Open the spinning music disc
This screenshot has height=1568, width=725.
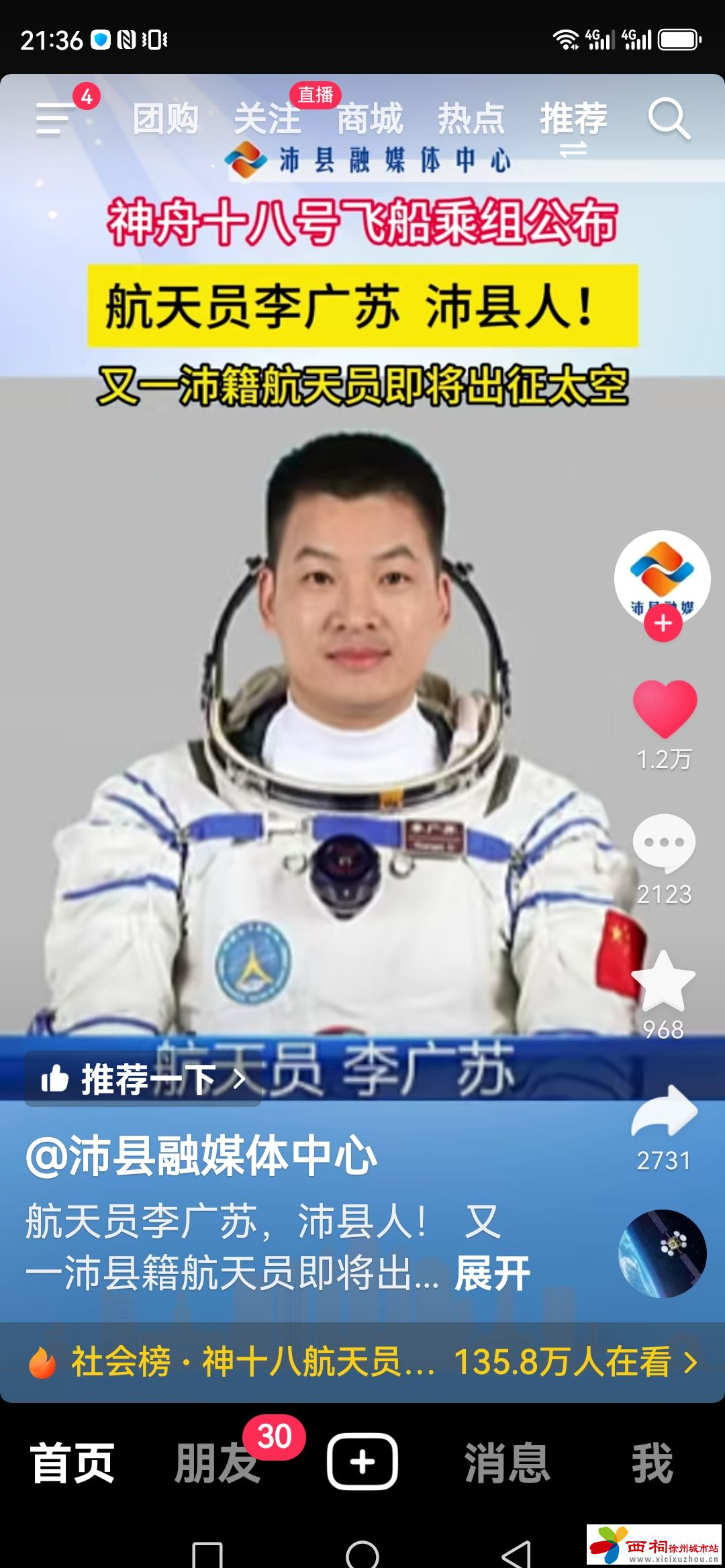662,1253
